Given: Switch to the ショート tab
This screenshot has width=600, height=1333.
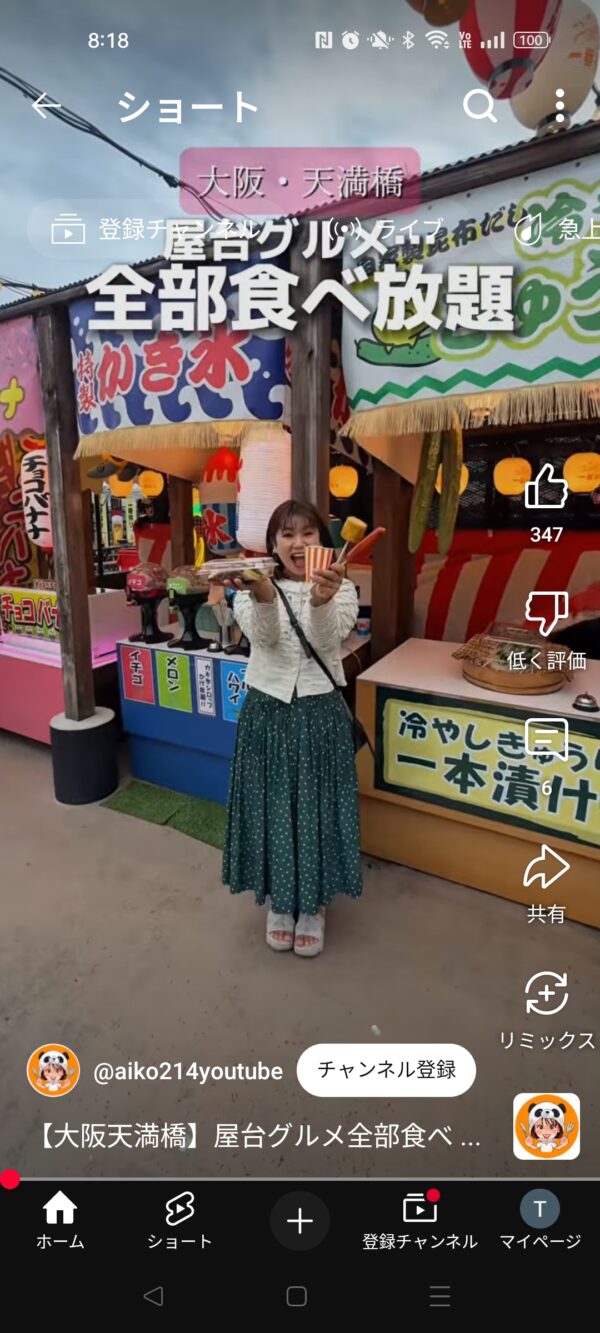Looking at the screenshot, I should (180, 1221).
